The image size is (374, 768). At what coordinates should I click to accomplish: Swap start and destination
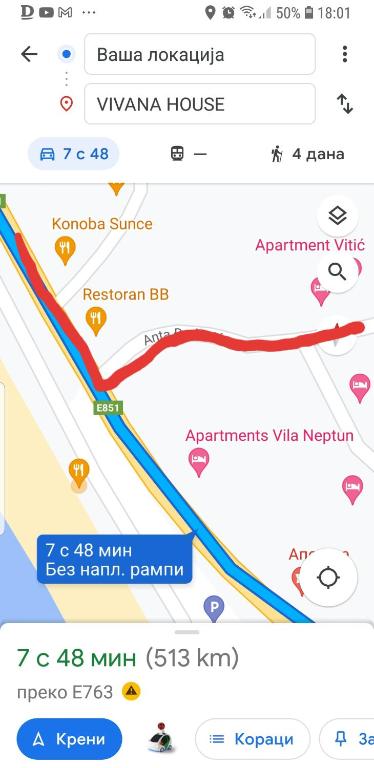pyautogui.click(x=345, y=104)
